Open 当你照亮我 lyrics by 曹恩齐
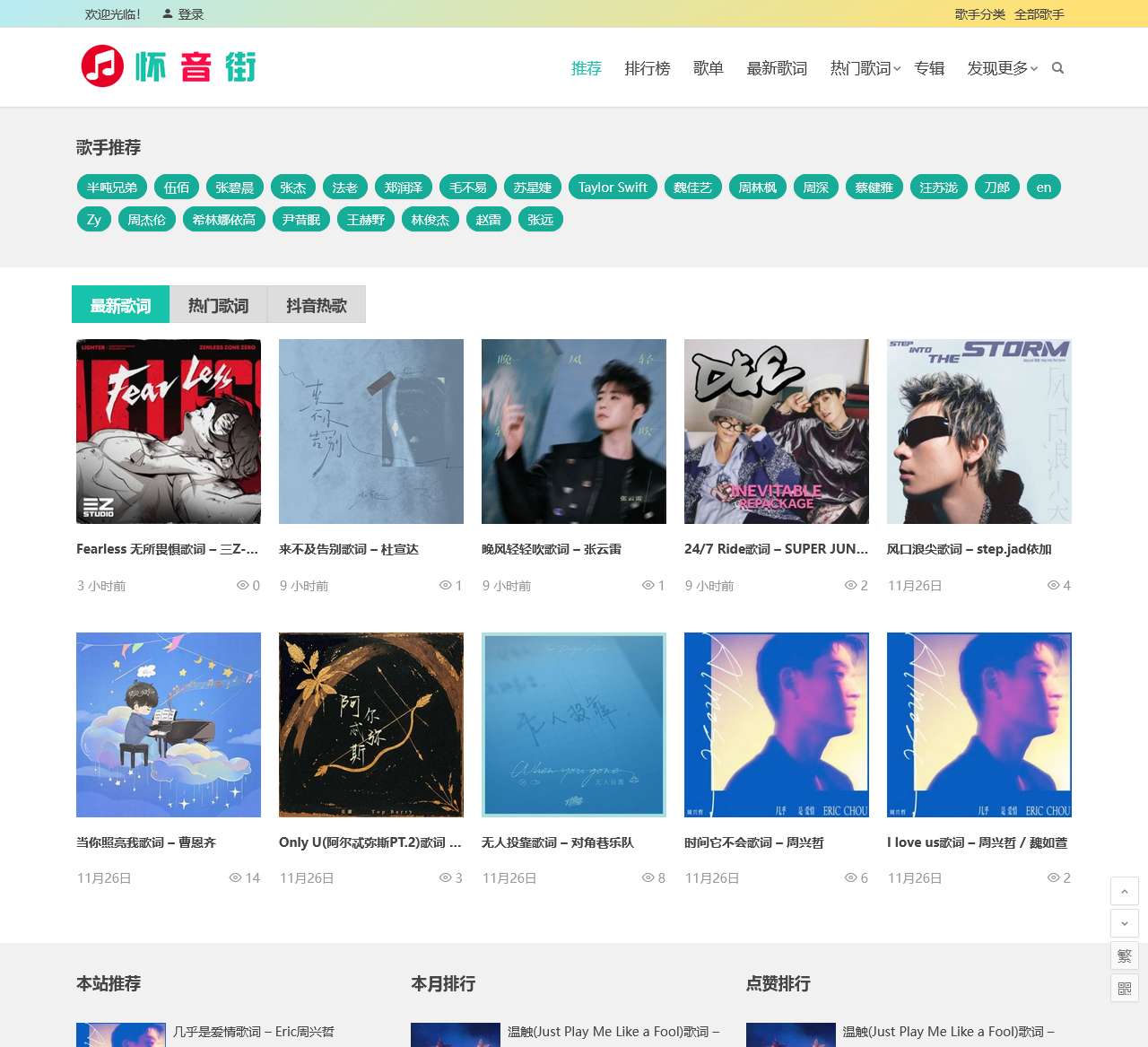 (x=146, y=842)
